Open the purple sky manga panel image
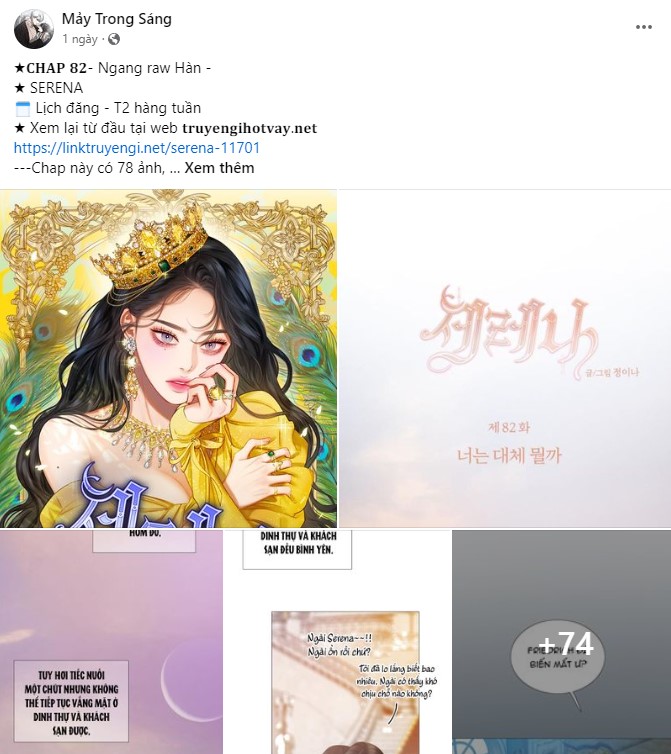This screenshot has width=671, height=754. (111, 642)
